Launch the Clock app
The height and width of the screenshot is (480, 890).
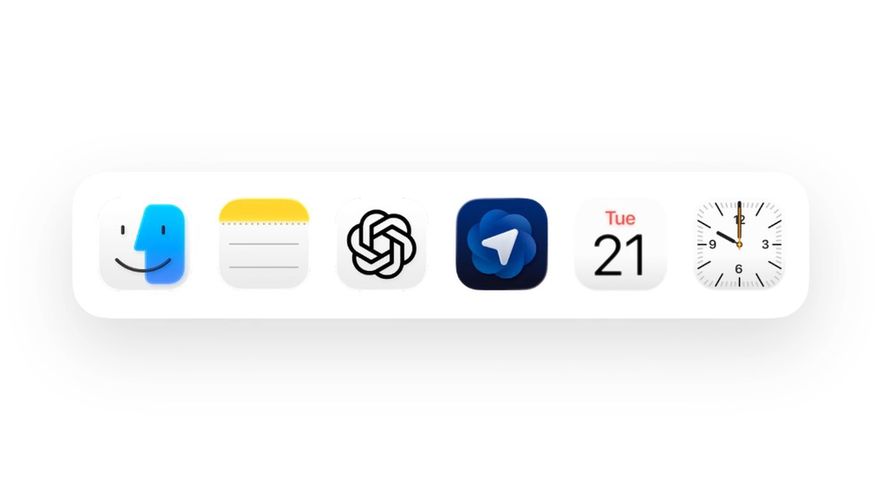[739, 244]
